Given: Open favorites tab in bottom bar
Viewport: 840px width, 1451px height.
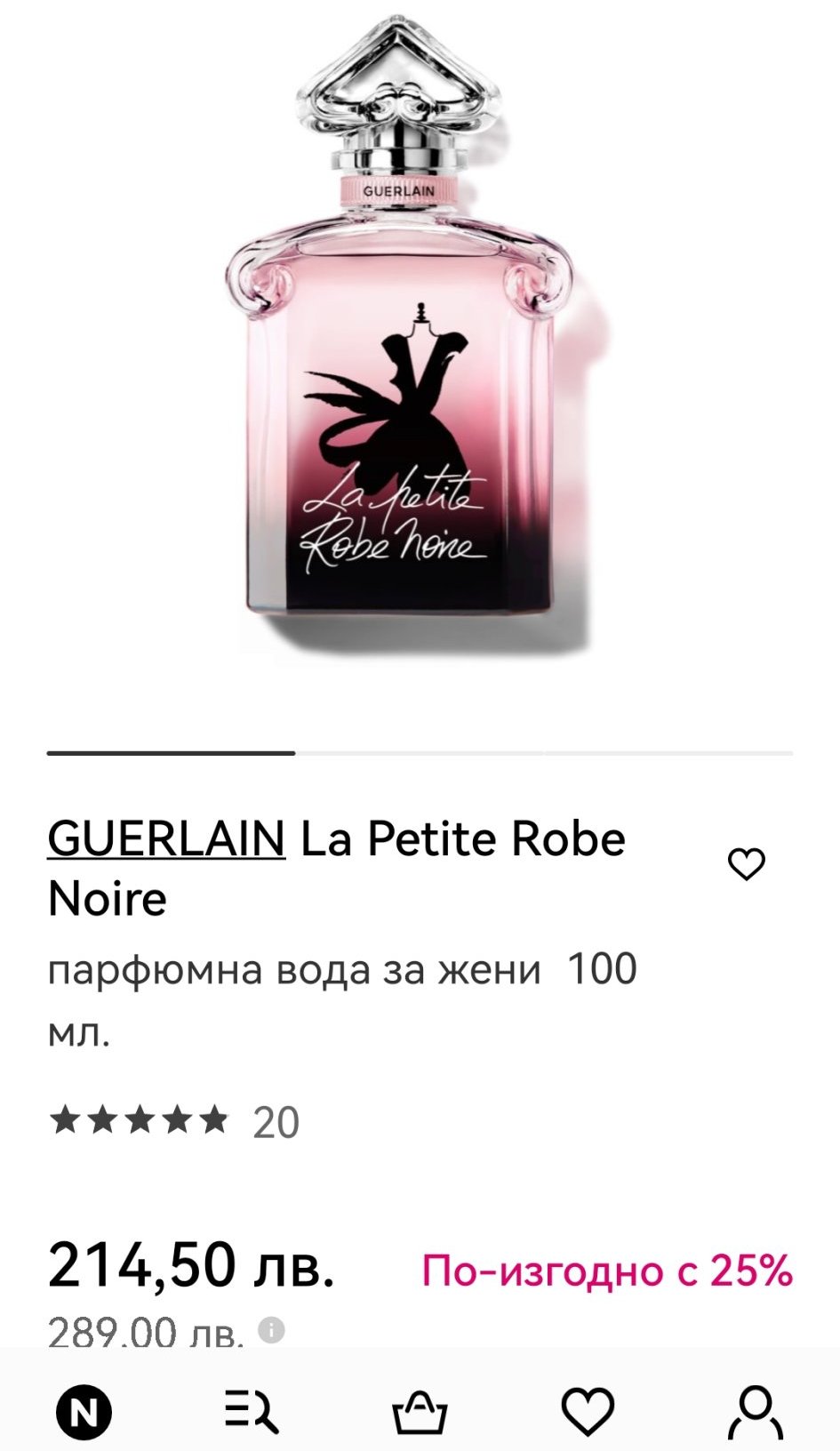Looking at the screenshot, I should coord(588,1411).
